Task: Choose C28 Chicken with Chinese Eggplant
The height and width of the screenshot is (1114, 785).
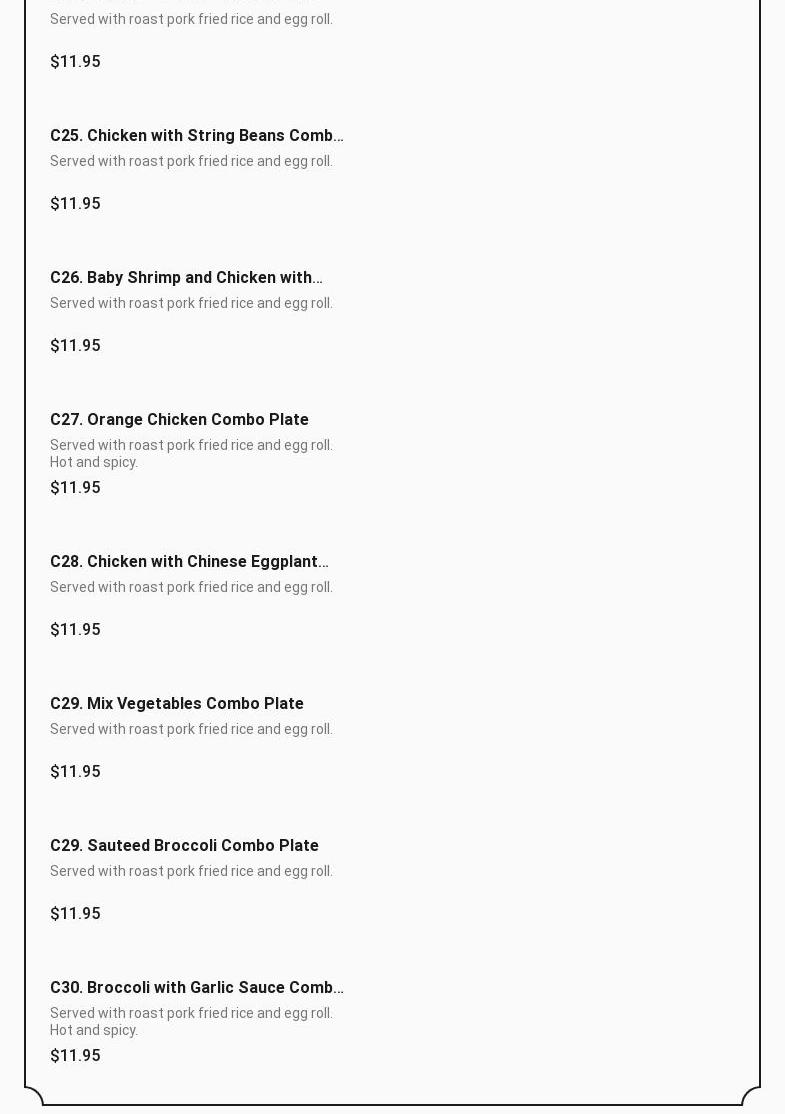Action: point(189,562)
